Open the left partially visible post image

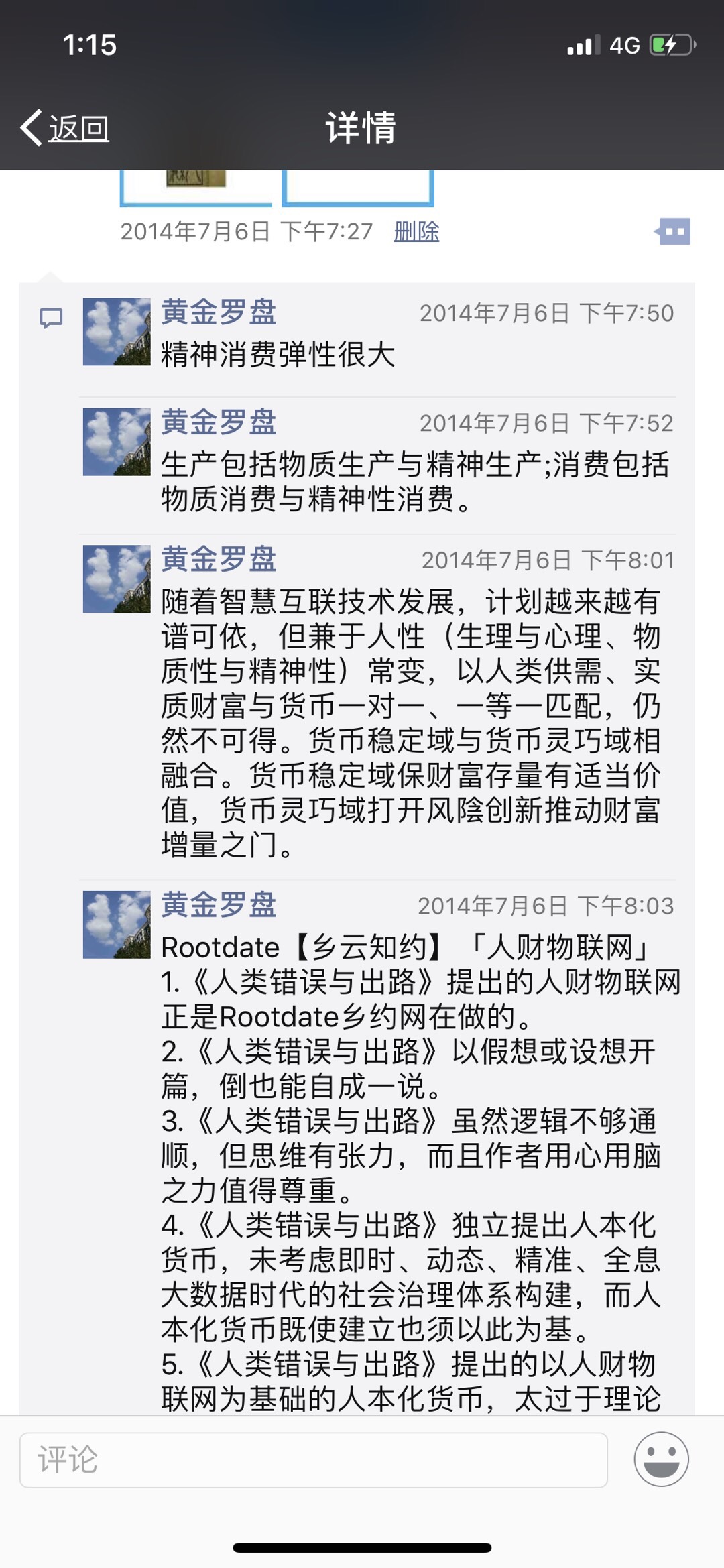pos(196,186)
